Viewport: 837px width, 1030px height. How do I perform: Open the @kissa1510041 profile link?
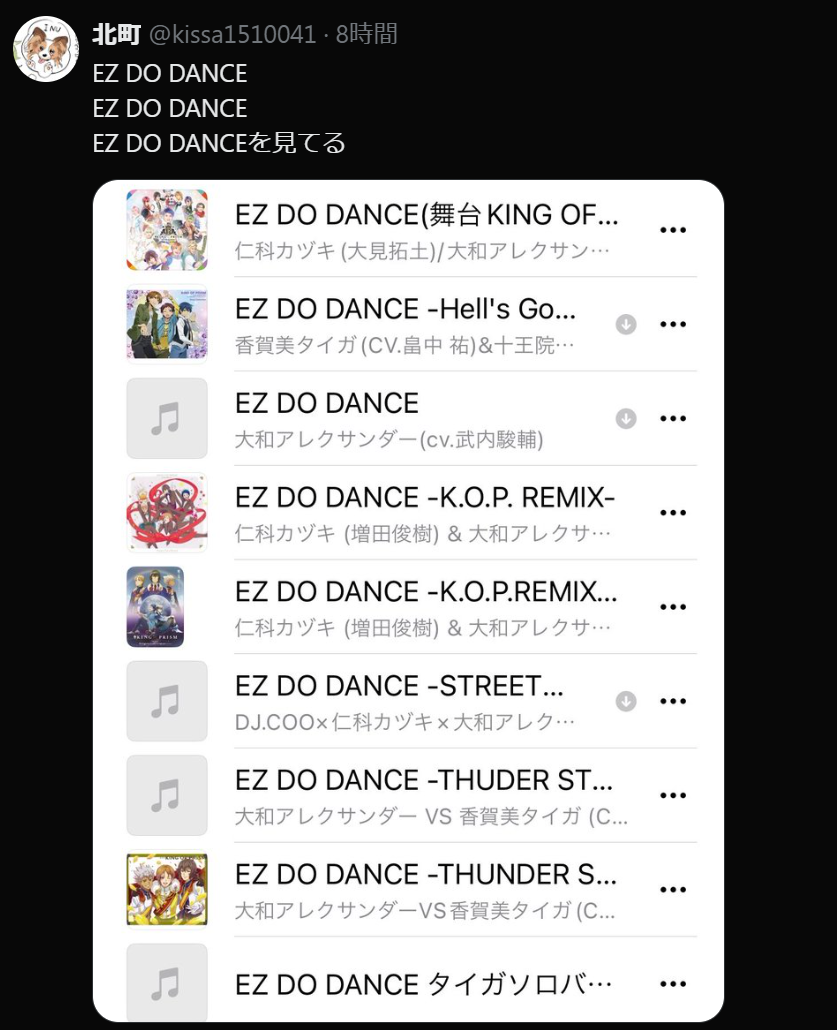(232, 35)
